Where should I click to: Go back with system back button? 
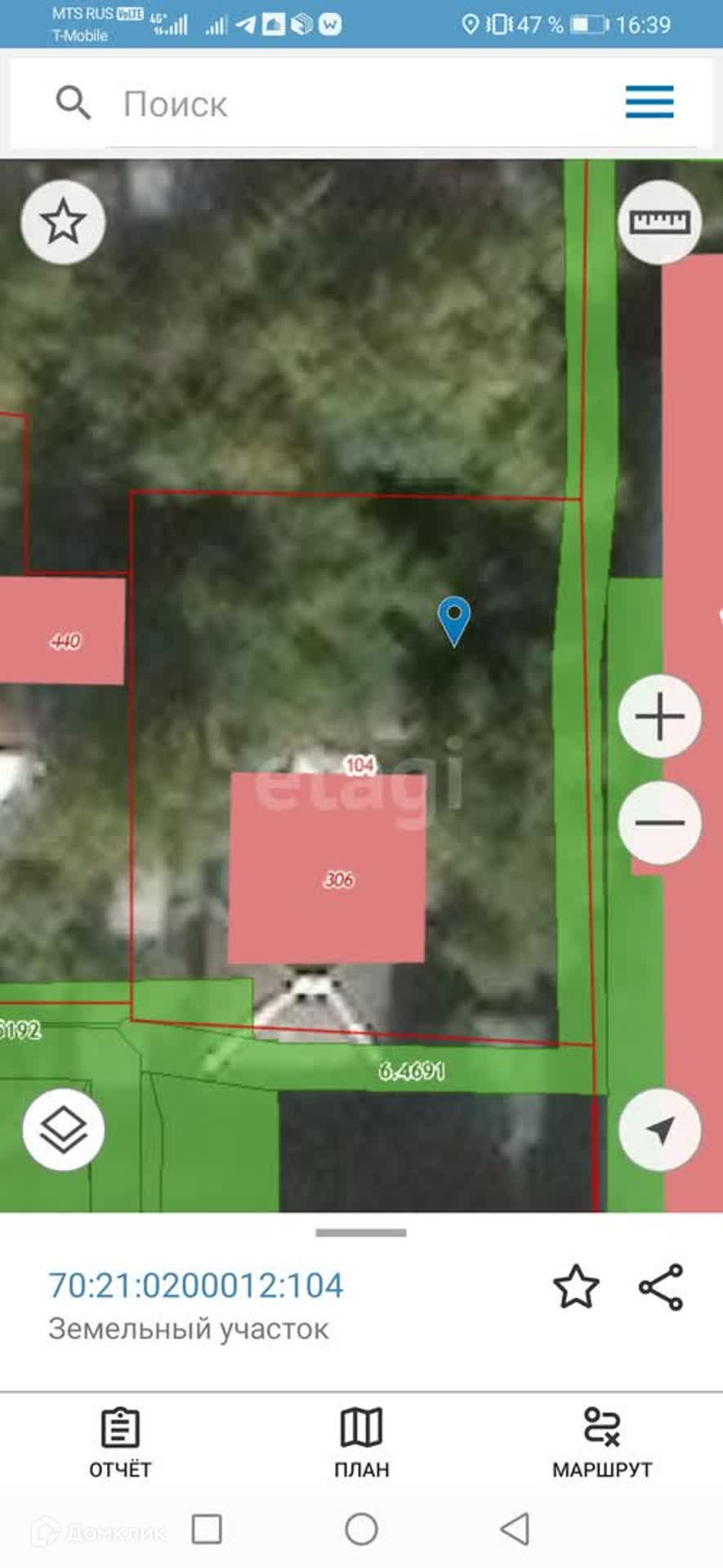[x=515, y=1529]
